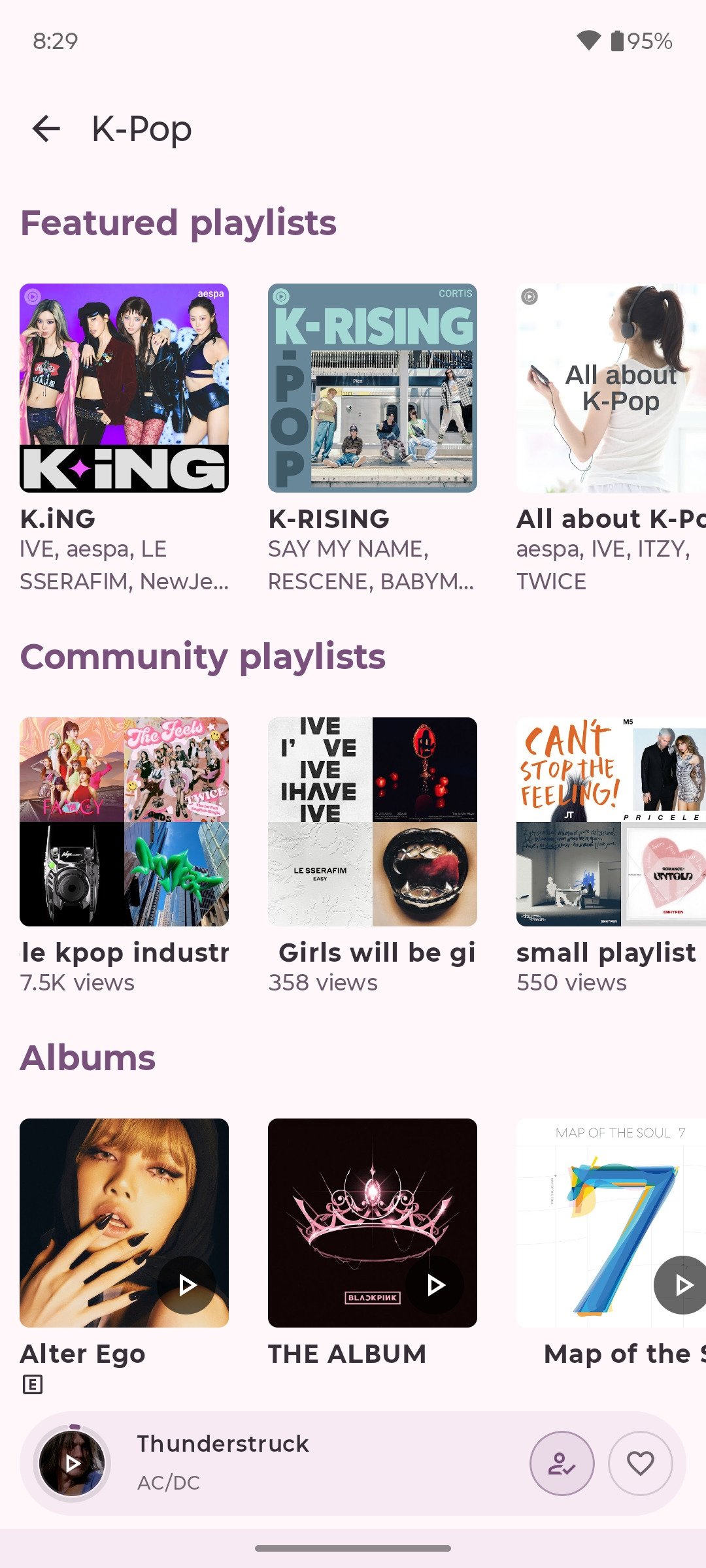Follow the artist via the person icon
Screen dimensions: 706x1568
(x=562, y=1462)
